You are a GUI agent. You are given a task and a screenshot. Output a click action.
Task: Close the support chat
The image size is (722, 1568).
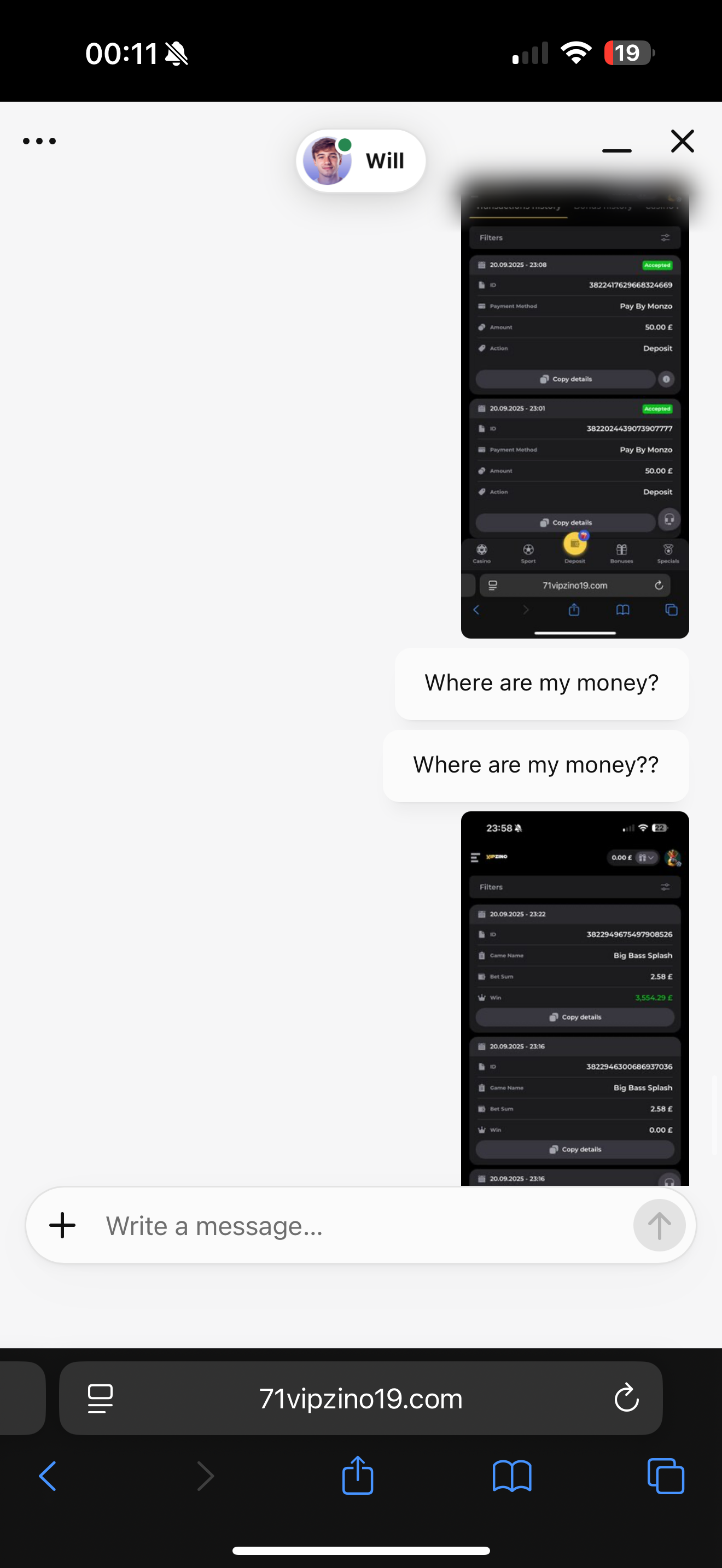tap(683, 141)
